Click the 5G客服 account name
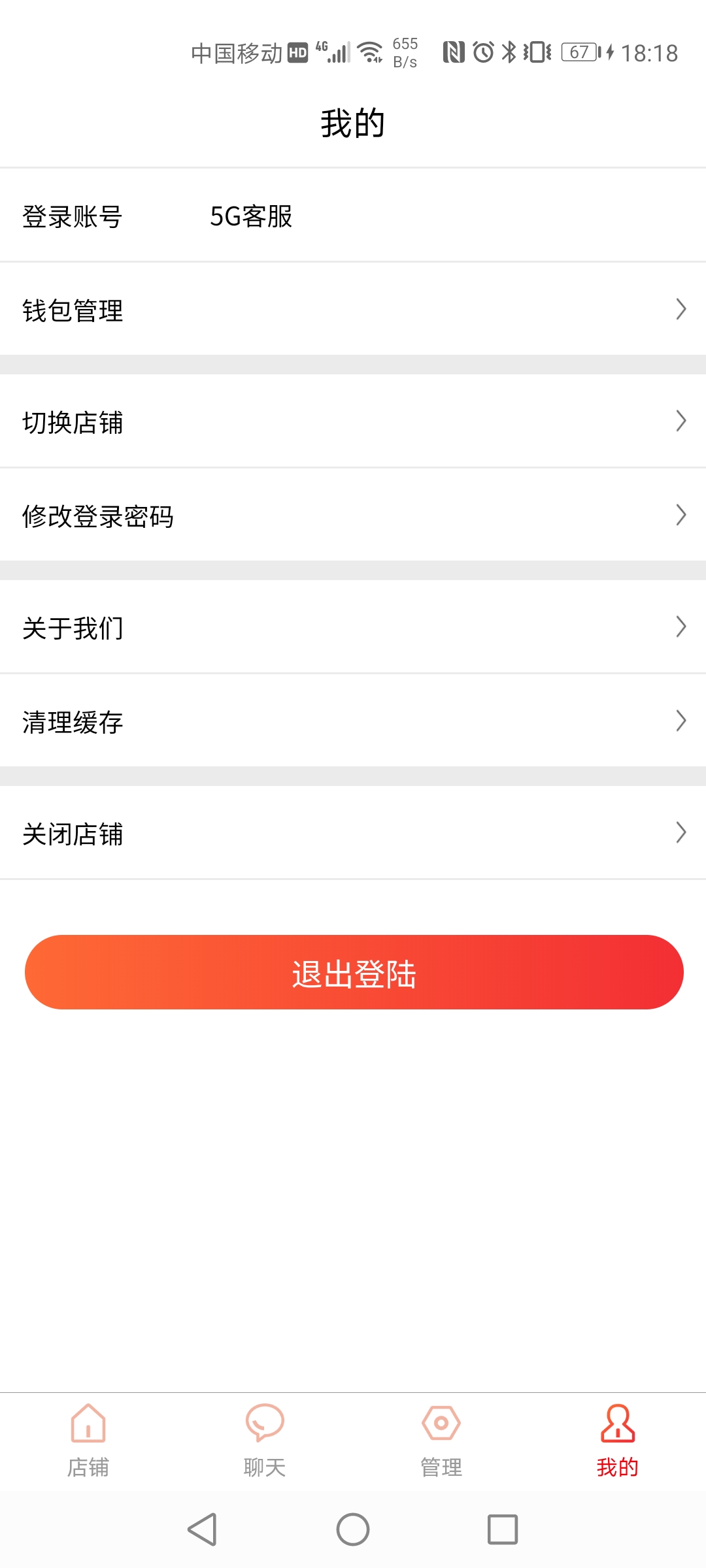The image size is (706, 1568). pyautogui.click(x=252, y=218)
